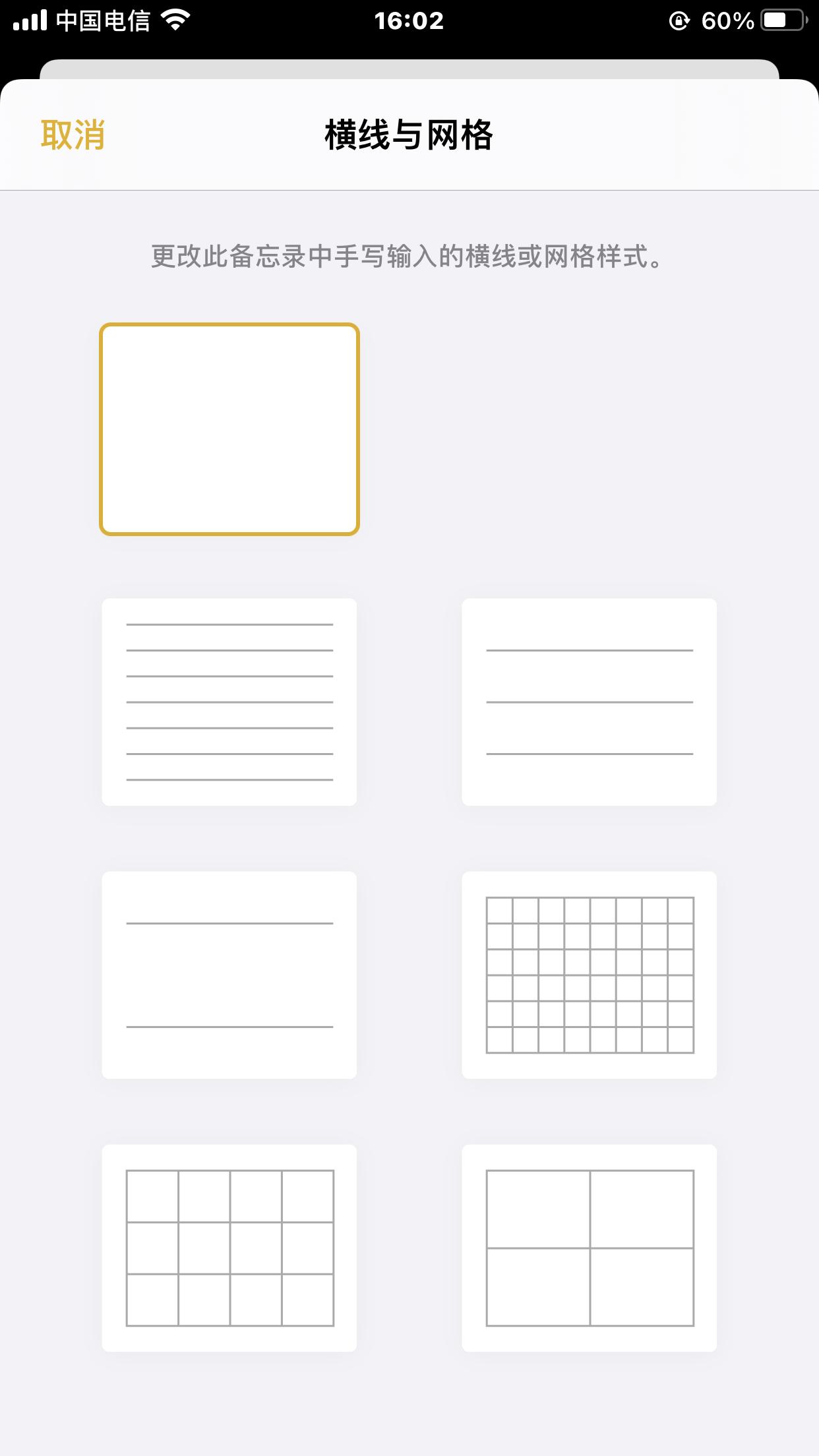Select the wide two-line style
819x1456 pixels.
pyautogui.click(x=229, y=975)
